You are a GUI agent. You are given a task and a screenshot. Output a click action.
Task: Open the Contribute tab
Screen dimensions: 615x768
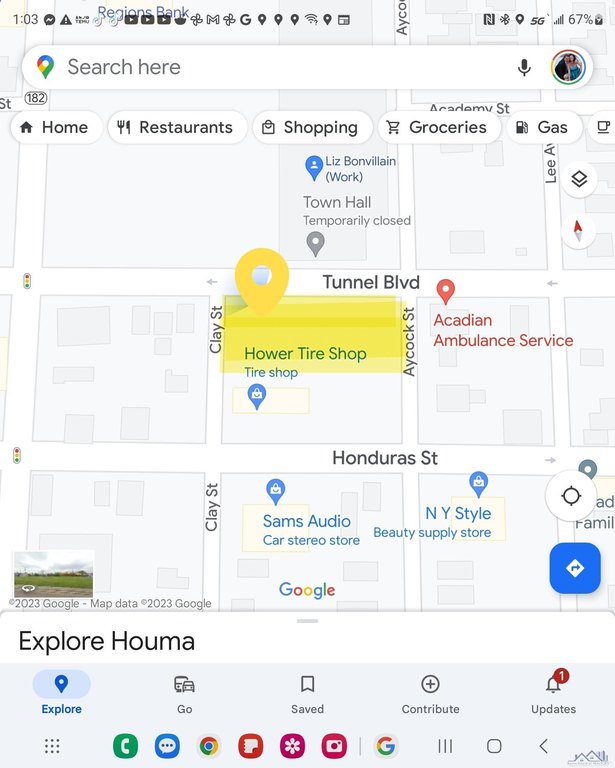(430, 693)
